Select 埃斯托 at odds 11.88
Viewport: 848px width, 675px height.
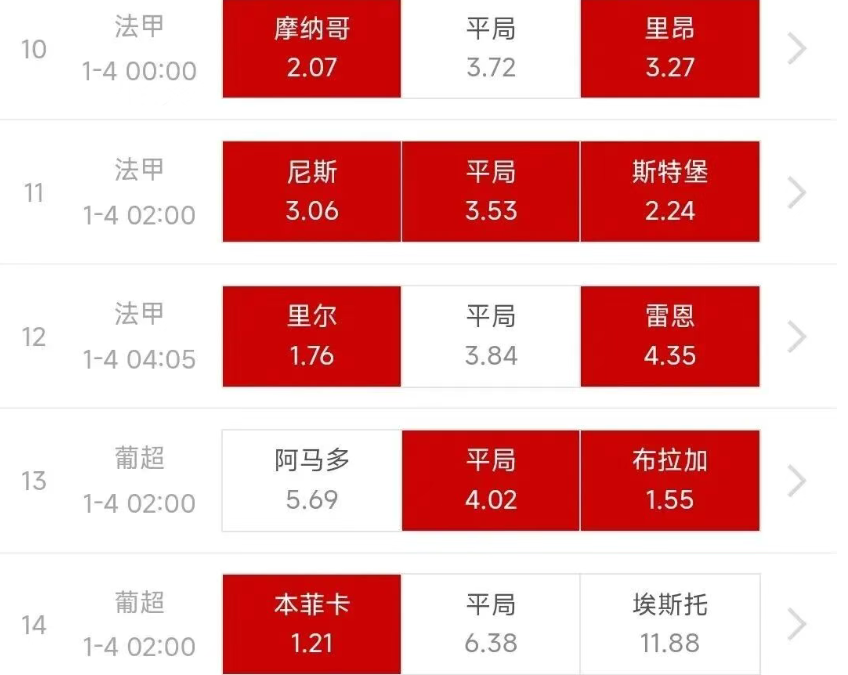669,624
